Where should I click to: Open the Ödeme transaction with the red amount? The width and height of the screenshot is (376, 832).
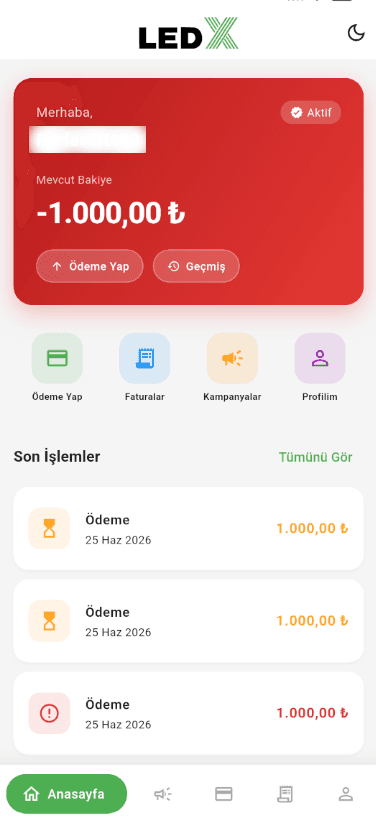(x=188, y=713)
